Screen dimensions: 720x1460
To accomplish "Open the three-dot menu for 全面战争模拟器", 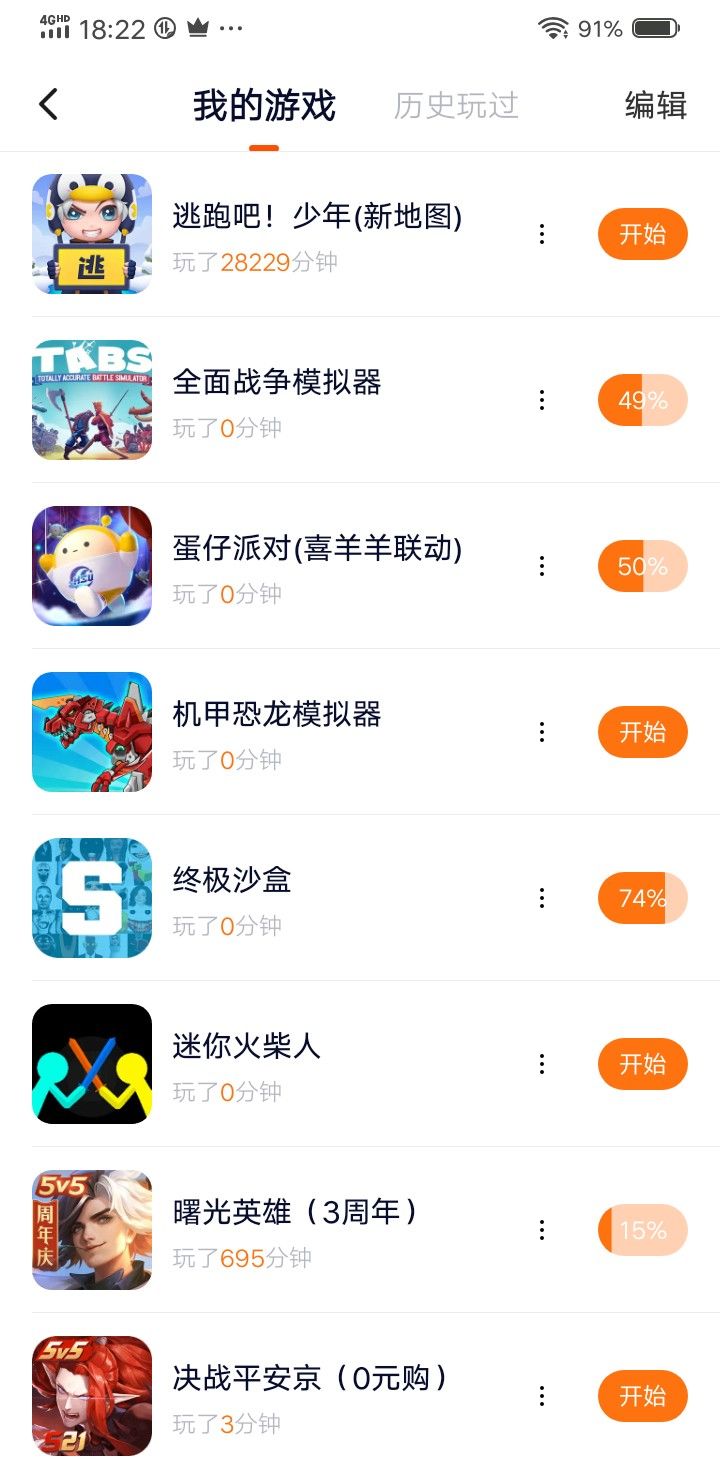I will pos(542,400).
